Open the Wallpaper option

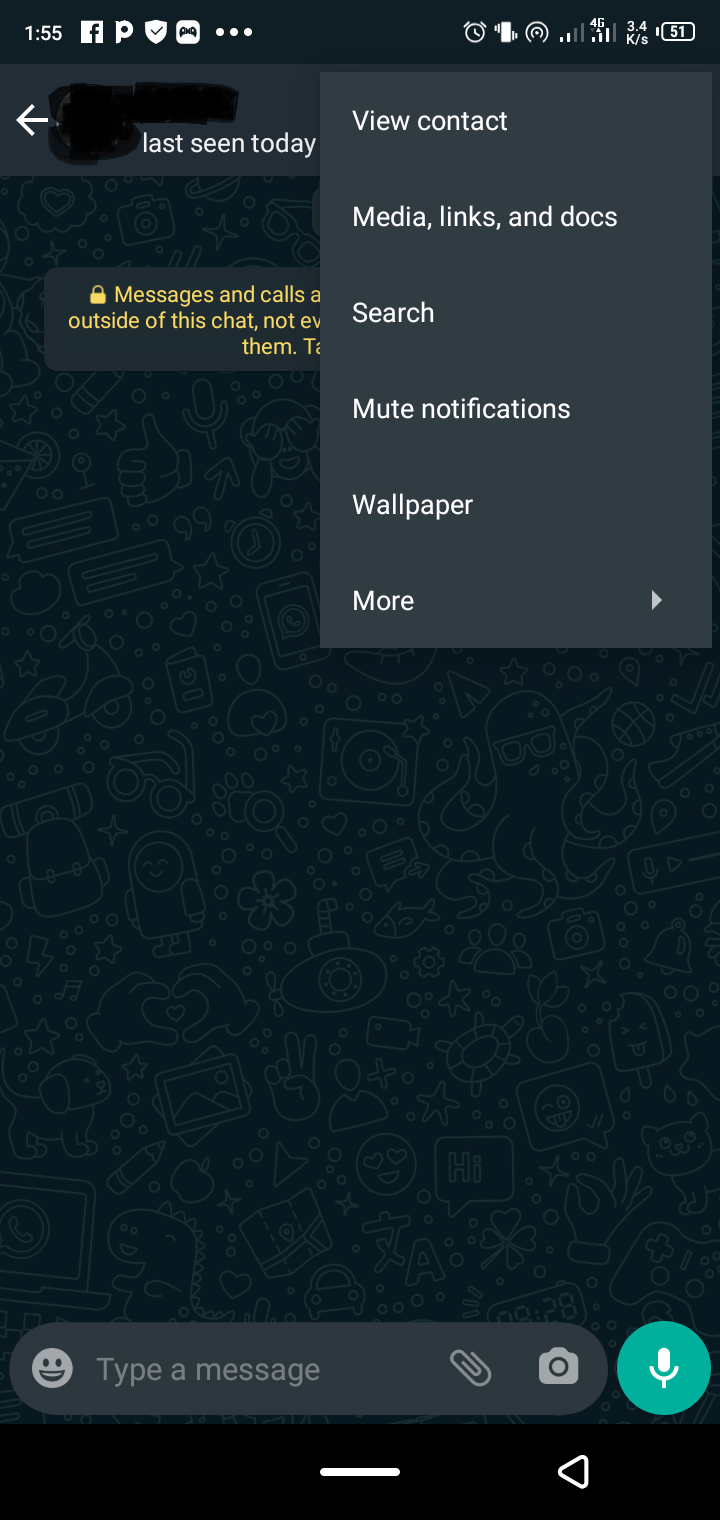[x=412, y=505]
